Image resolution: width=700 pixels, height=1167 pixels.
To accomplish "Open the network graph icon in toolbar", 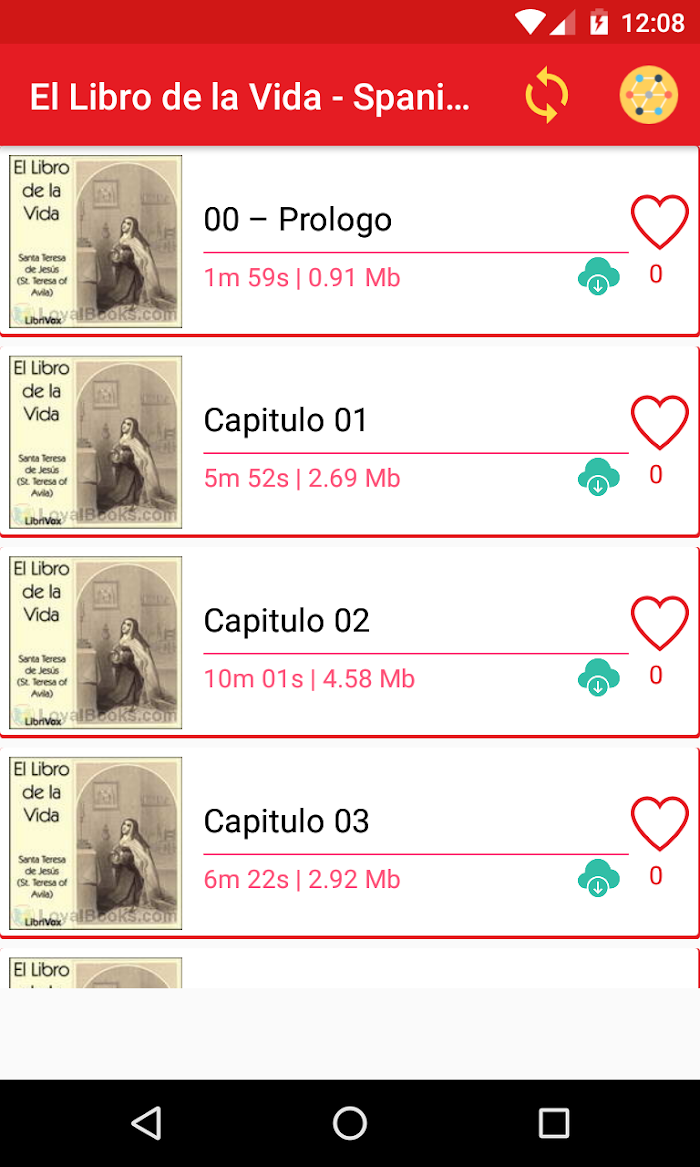I will pyautogui.click(x=649, y=95).
